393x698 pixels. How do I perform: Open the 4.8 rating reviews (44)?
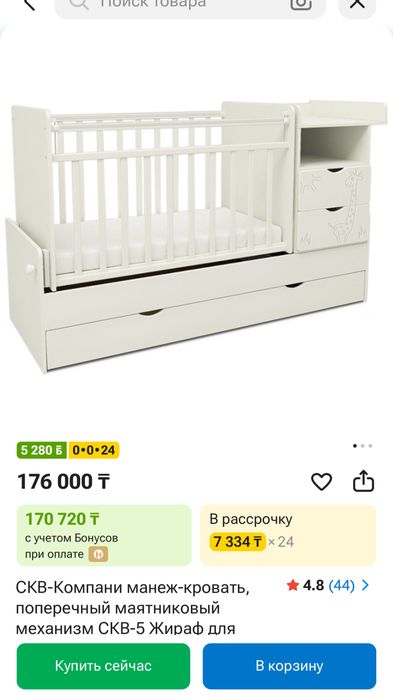tap(328, 585)
